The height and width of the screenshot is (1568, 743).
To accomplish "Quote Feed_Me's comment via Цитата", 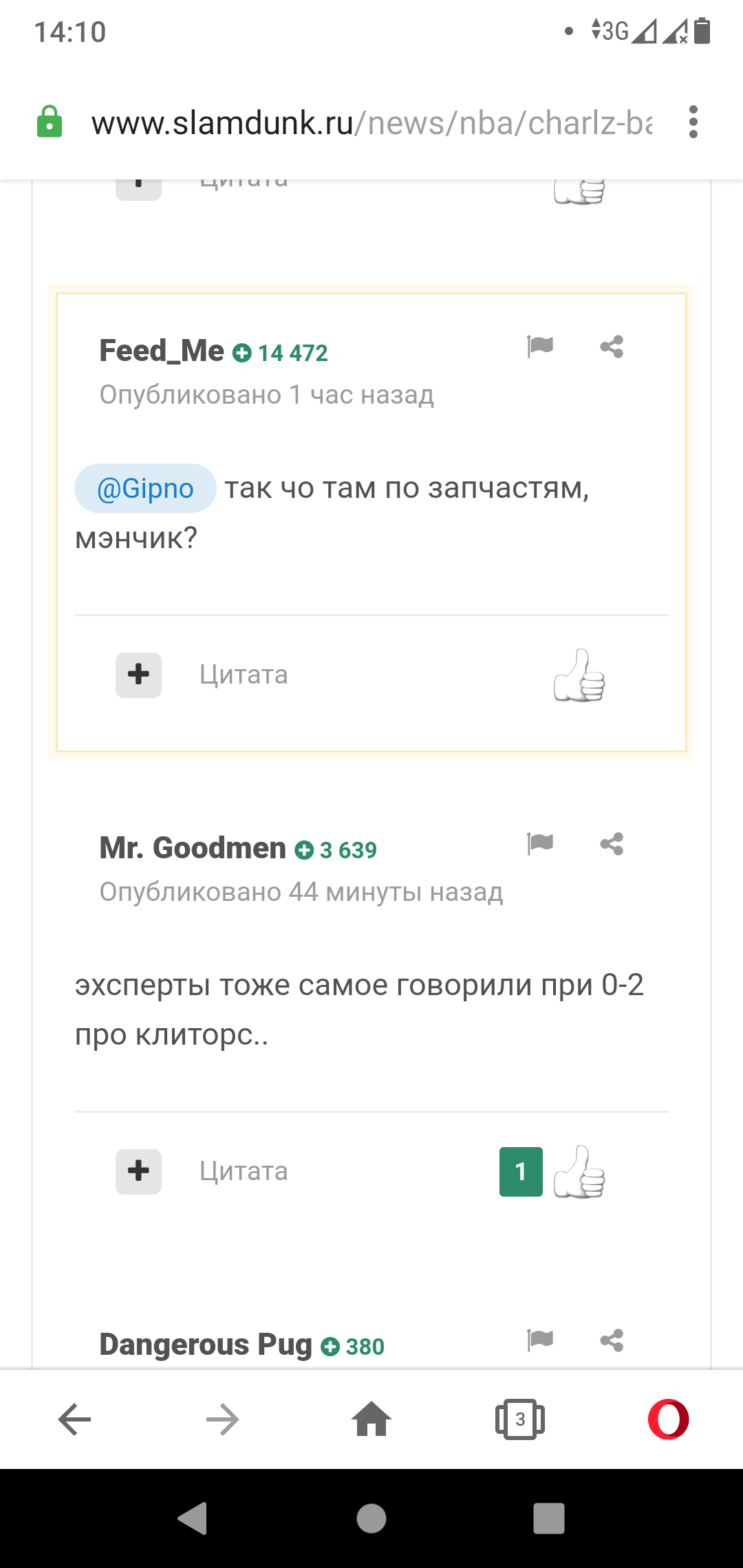I will (244, 675).
